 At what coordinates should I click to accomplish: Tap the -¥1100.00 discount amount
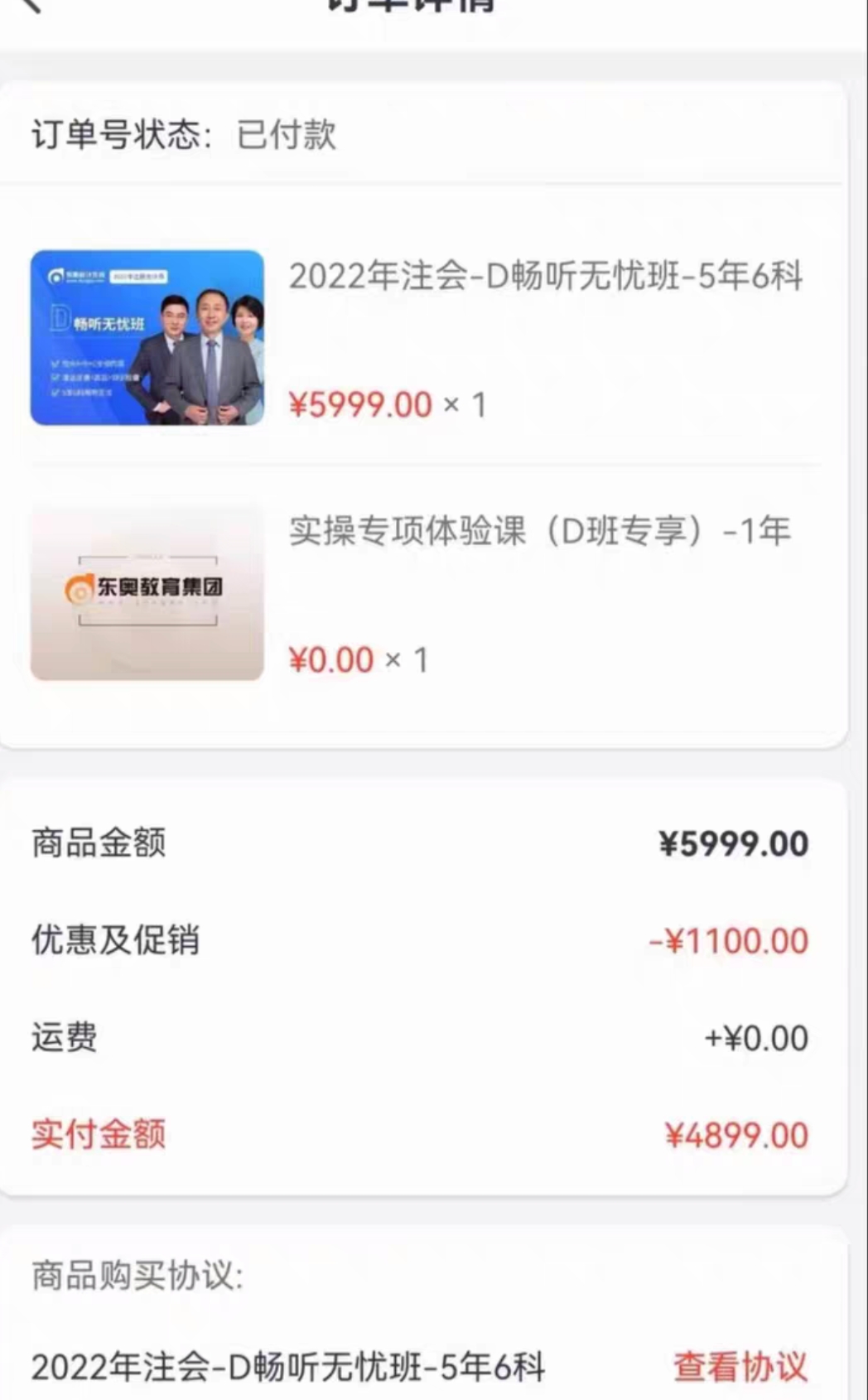[x=729, y=940]
